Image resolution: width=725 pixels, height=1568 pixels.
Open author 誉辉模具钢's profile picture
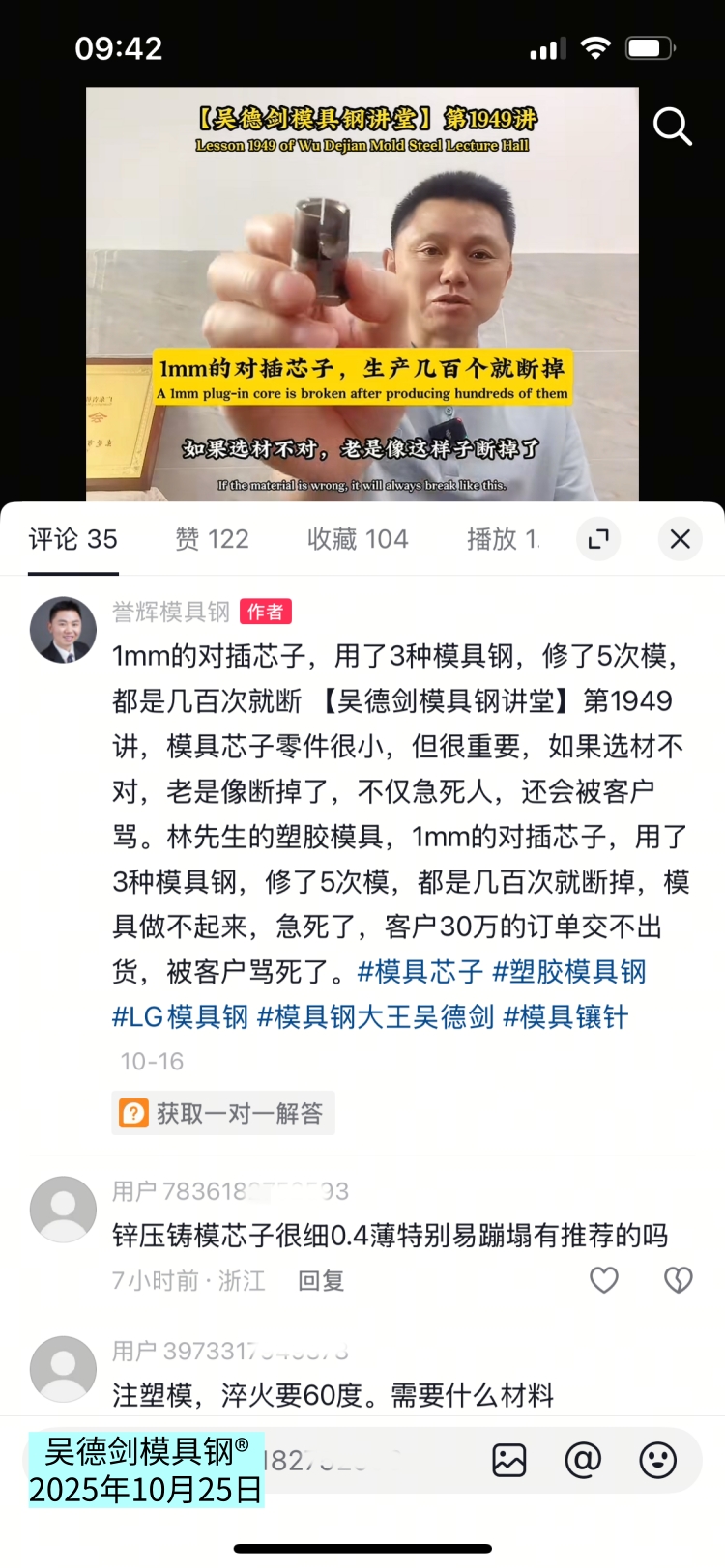coord(64,630)
